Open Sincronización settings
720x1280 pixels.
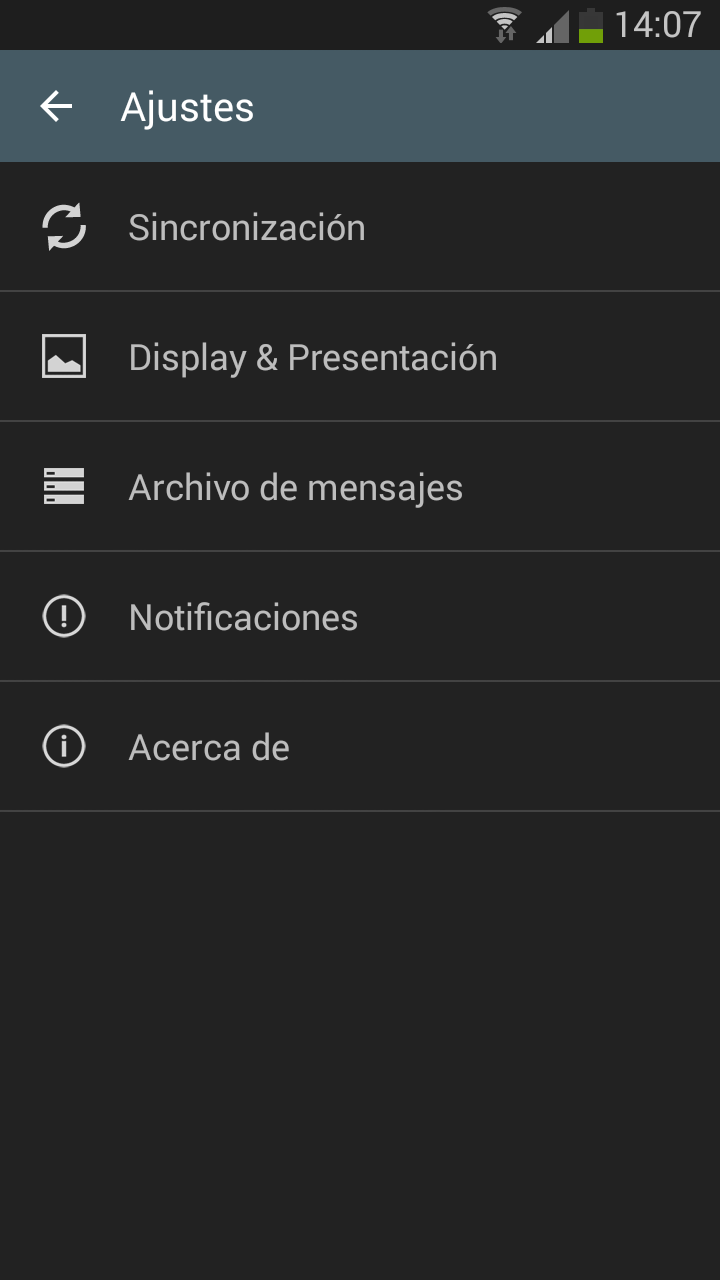pos(360,227)
